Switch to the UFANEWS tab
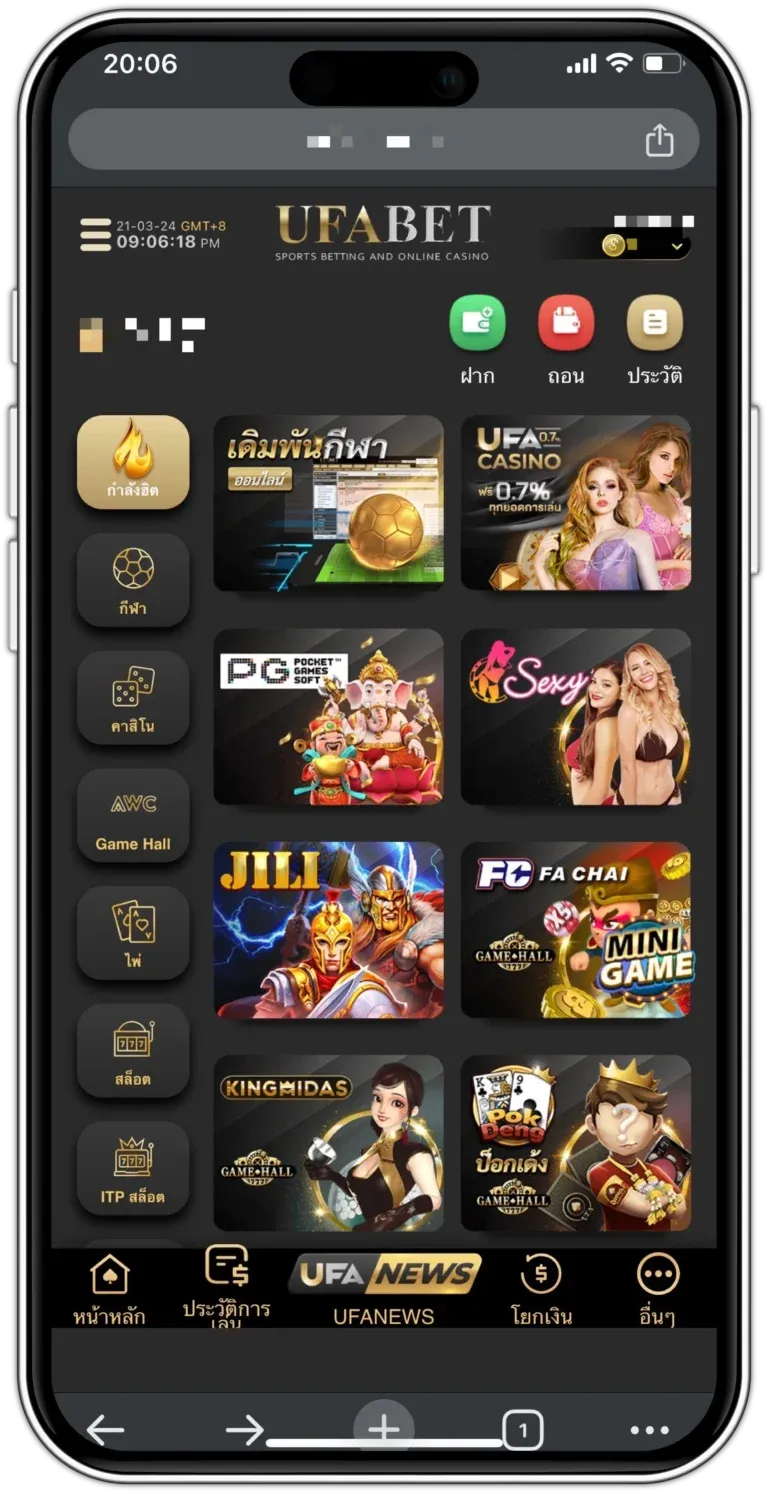768x1493 pixels. (384, 1290)
